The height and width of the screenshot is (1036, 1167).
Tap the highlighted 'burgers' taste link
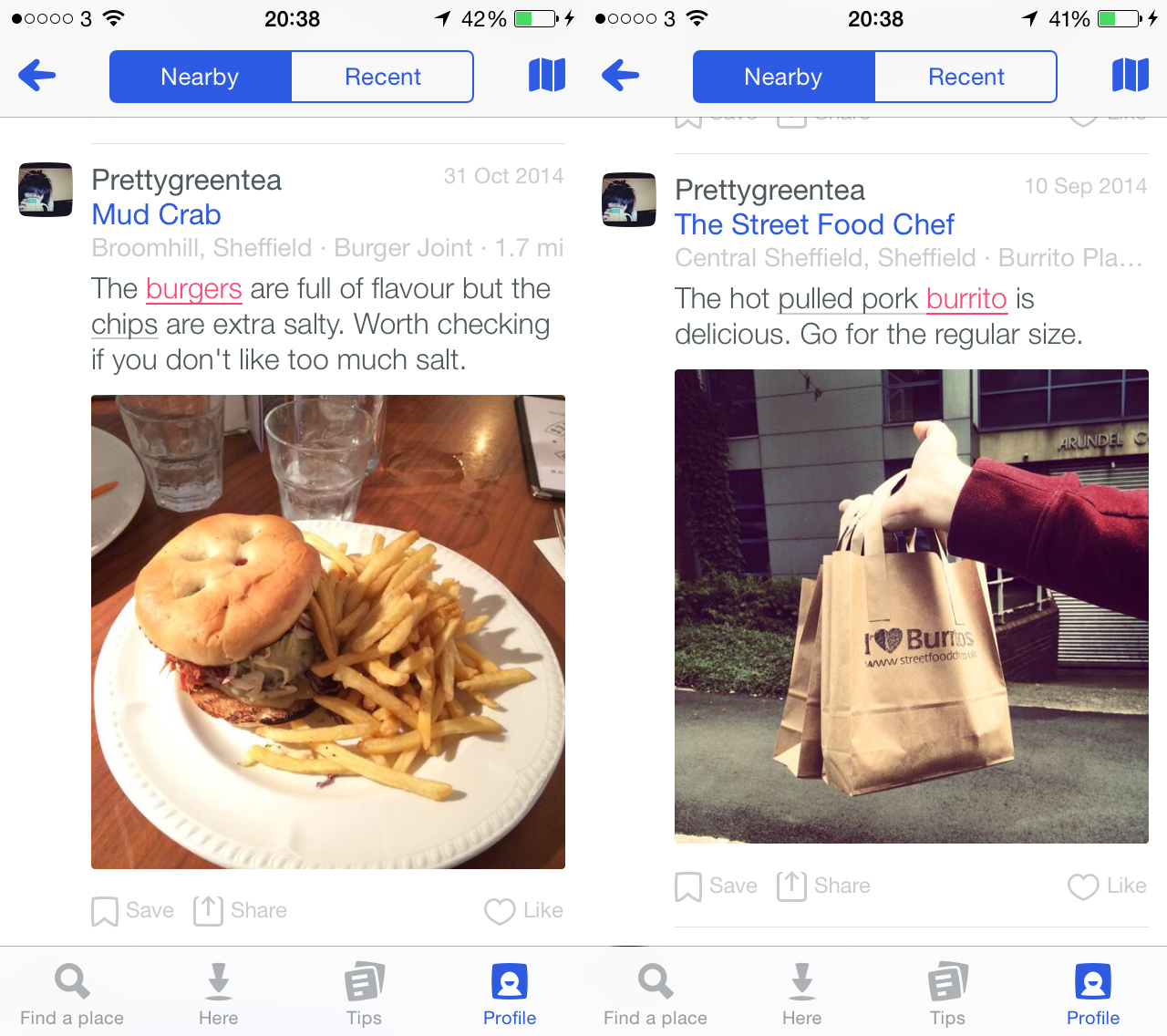(193, 289)
